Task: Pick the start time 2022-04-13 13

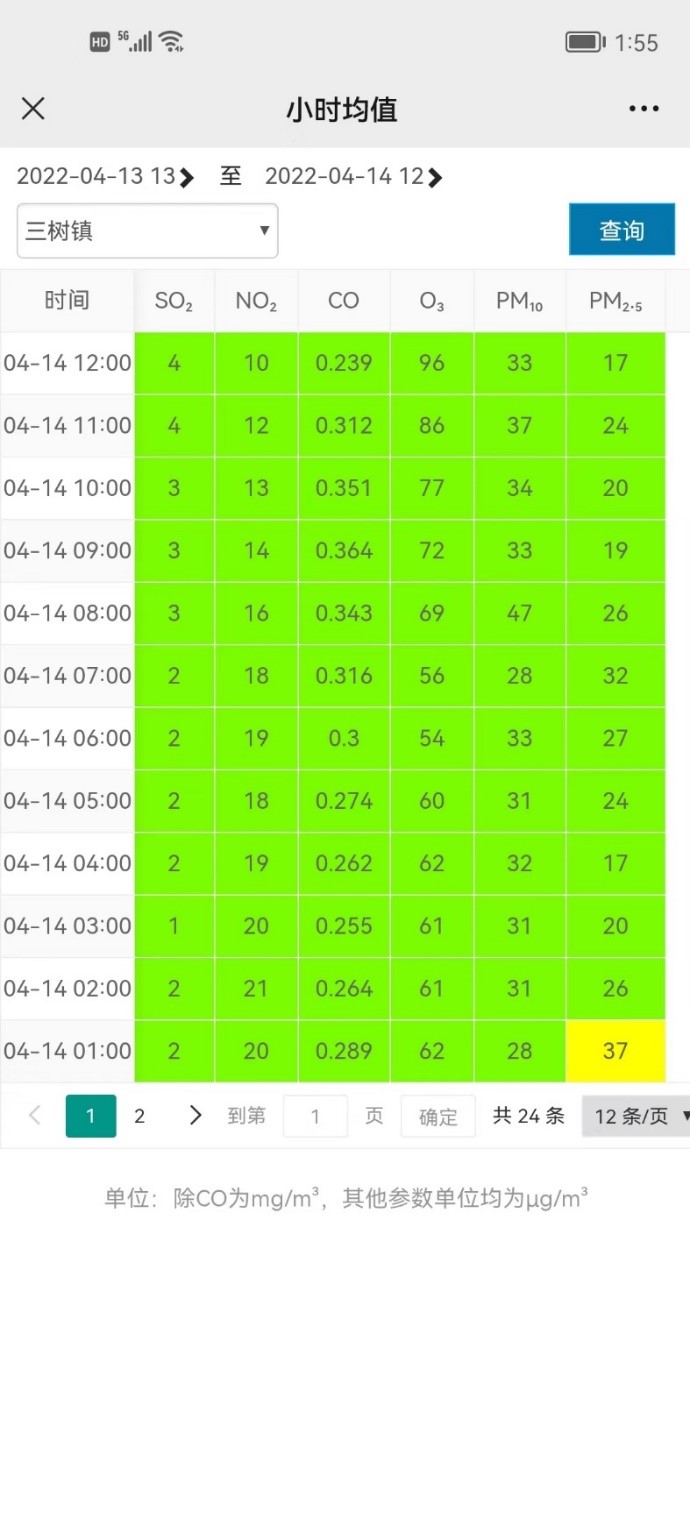Action: click(x=105, y=177)
